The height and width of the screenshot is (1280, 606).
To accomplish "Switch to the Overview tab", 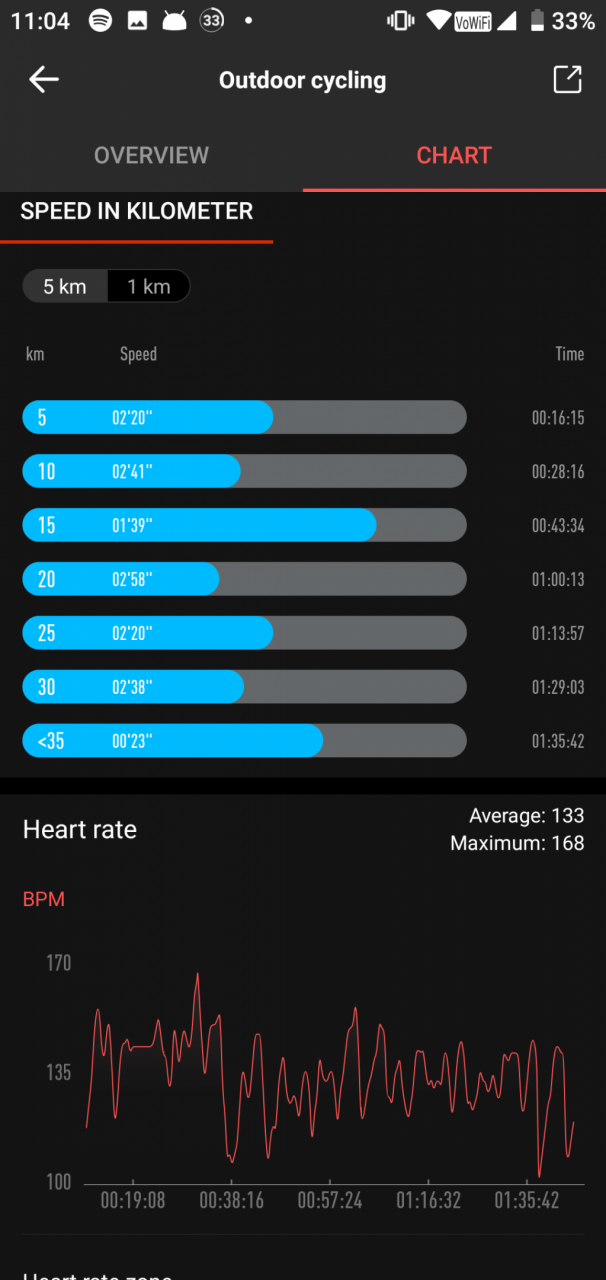I will pyautogui.click(x=151, y=155).
